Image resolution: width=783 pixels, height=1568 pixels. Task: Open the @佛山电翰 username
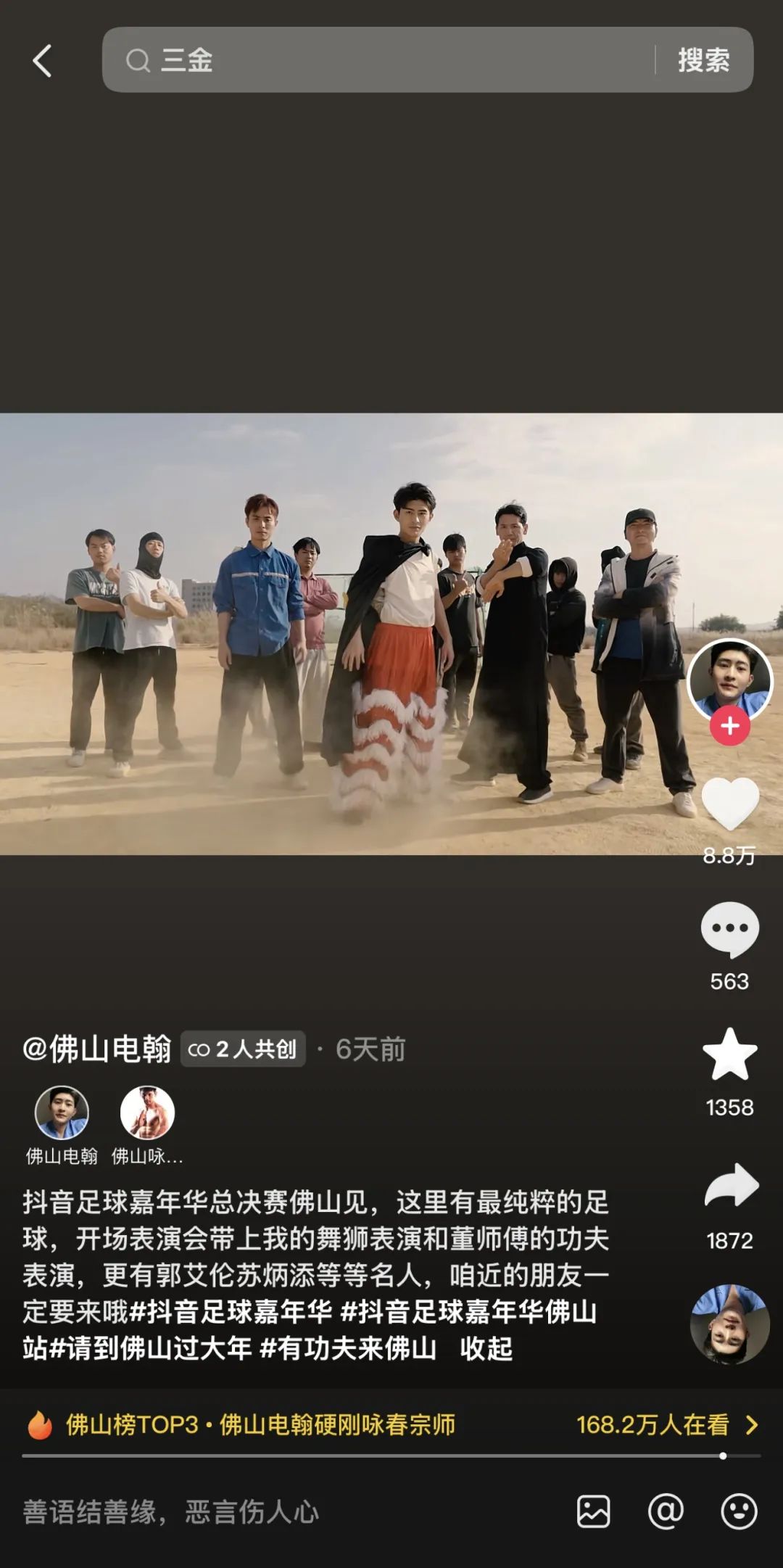(x=96, y=1049)
